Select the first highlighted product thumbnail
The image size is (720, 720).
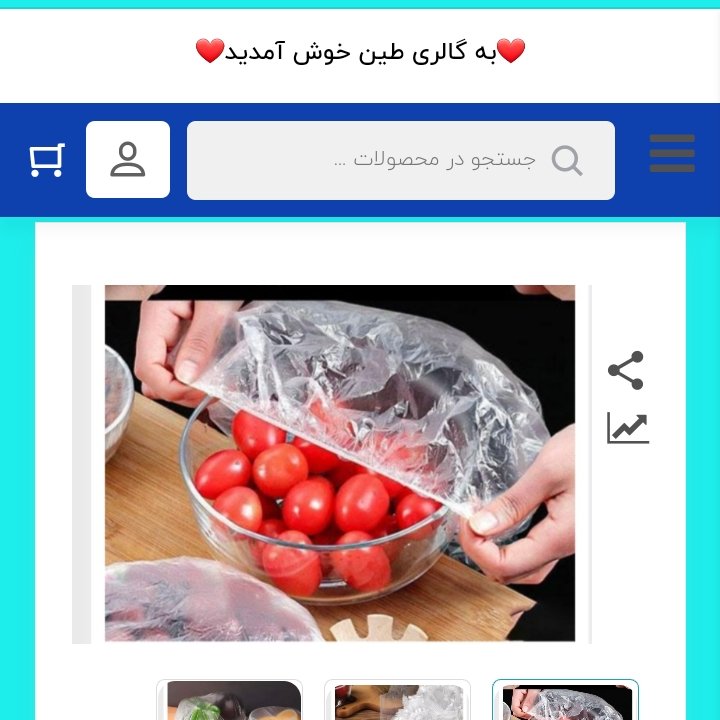point(565,701)
